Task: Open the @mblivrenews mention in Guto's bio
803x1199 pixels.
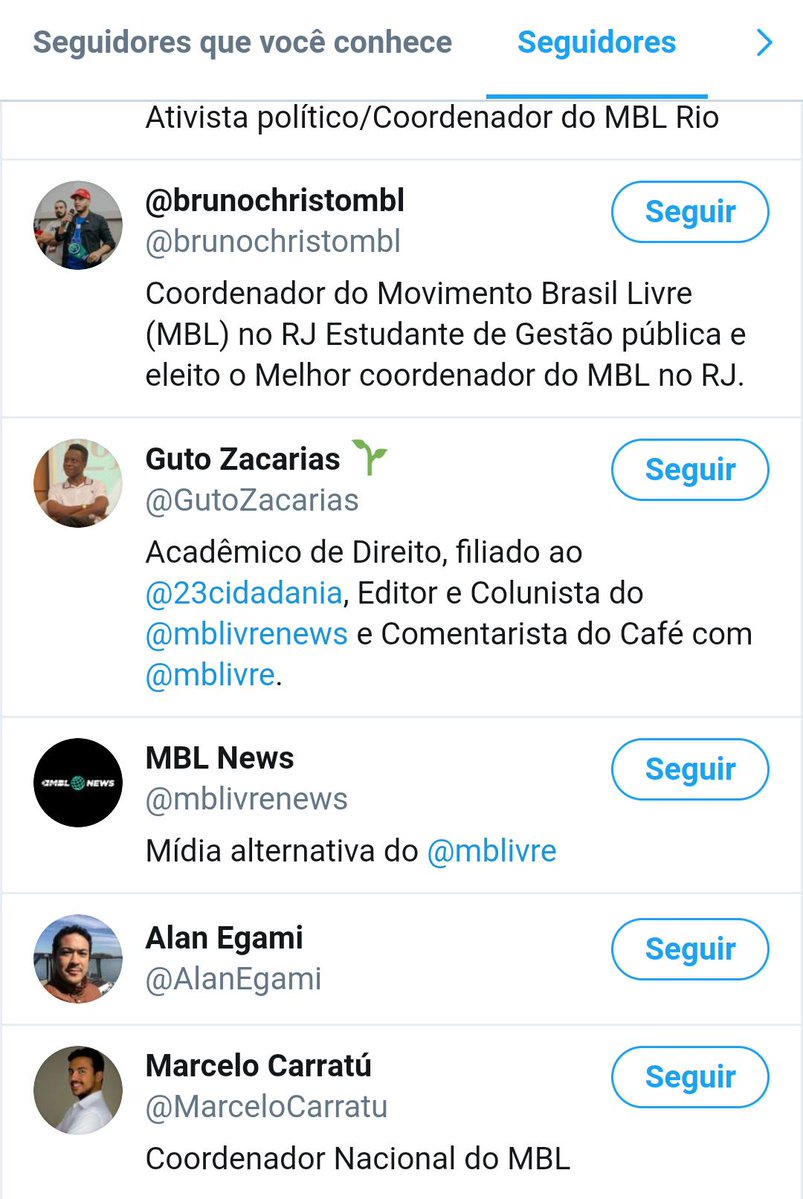Action: click(246, 634)
